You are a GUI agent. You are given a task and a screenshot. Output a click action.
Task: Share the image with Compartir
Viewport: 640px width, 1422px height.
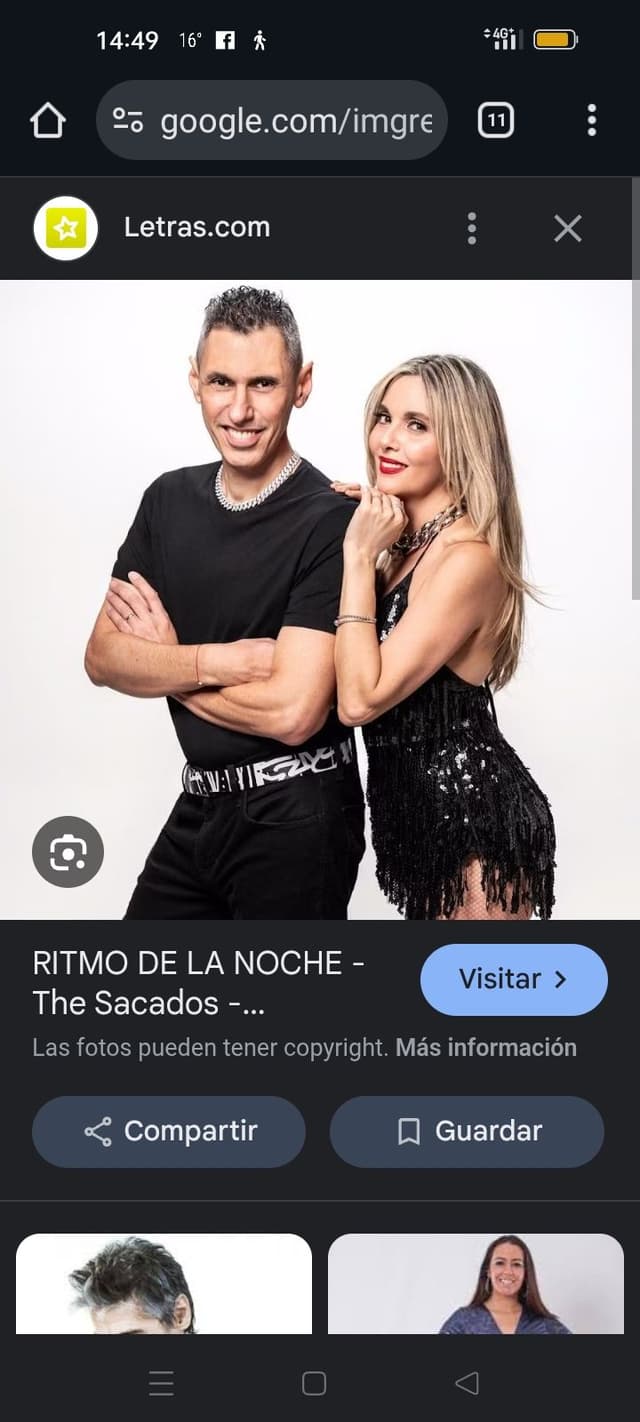(x=169, y=1131)
